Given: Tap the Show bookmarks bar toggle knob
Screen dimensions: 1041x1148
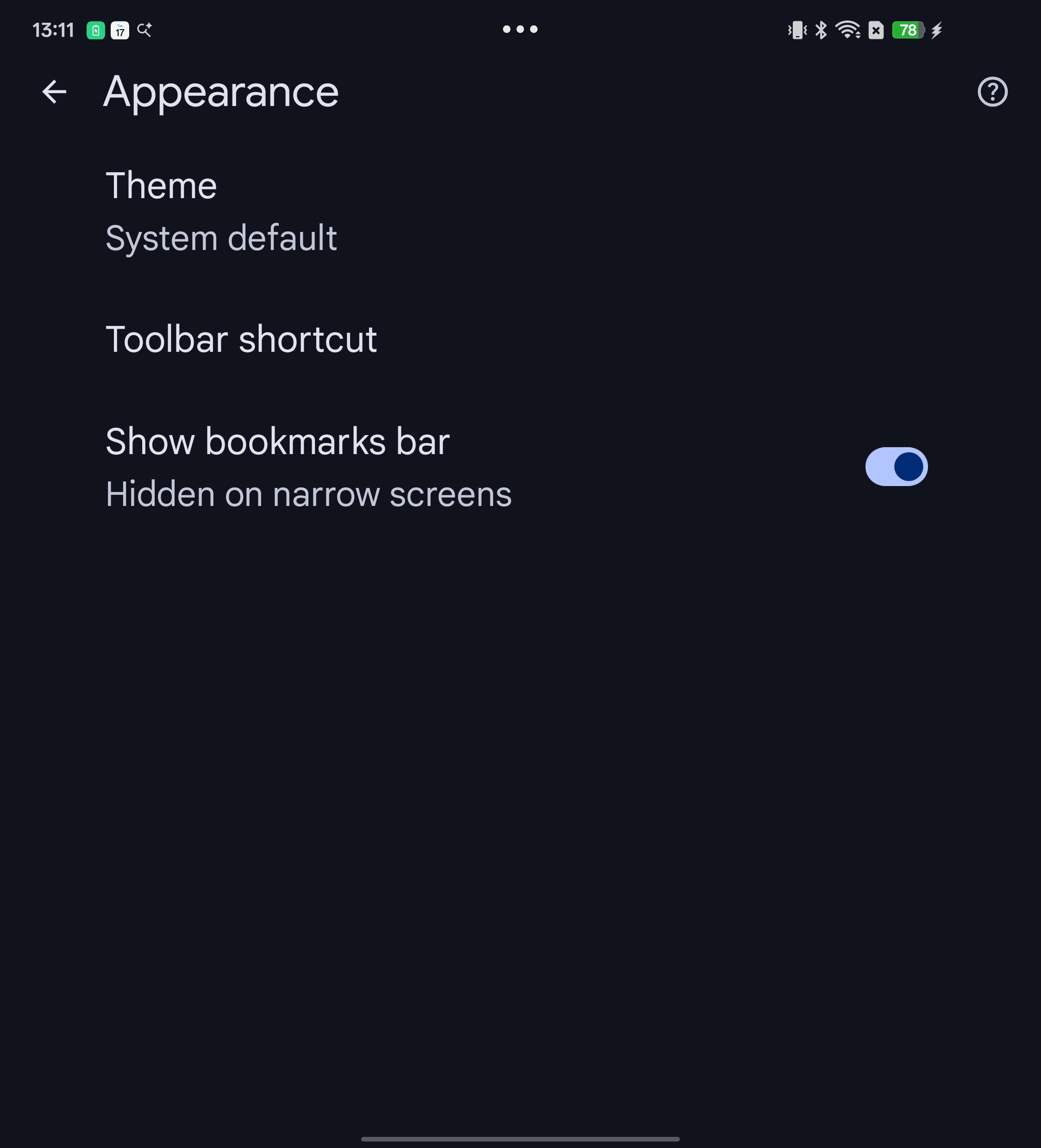Looking at the screenshot, I should pos(910,466).
